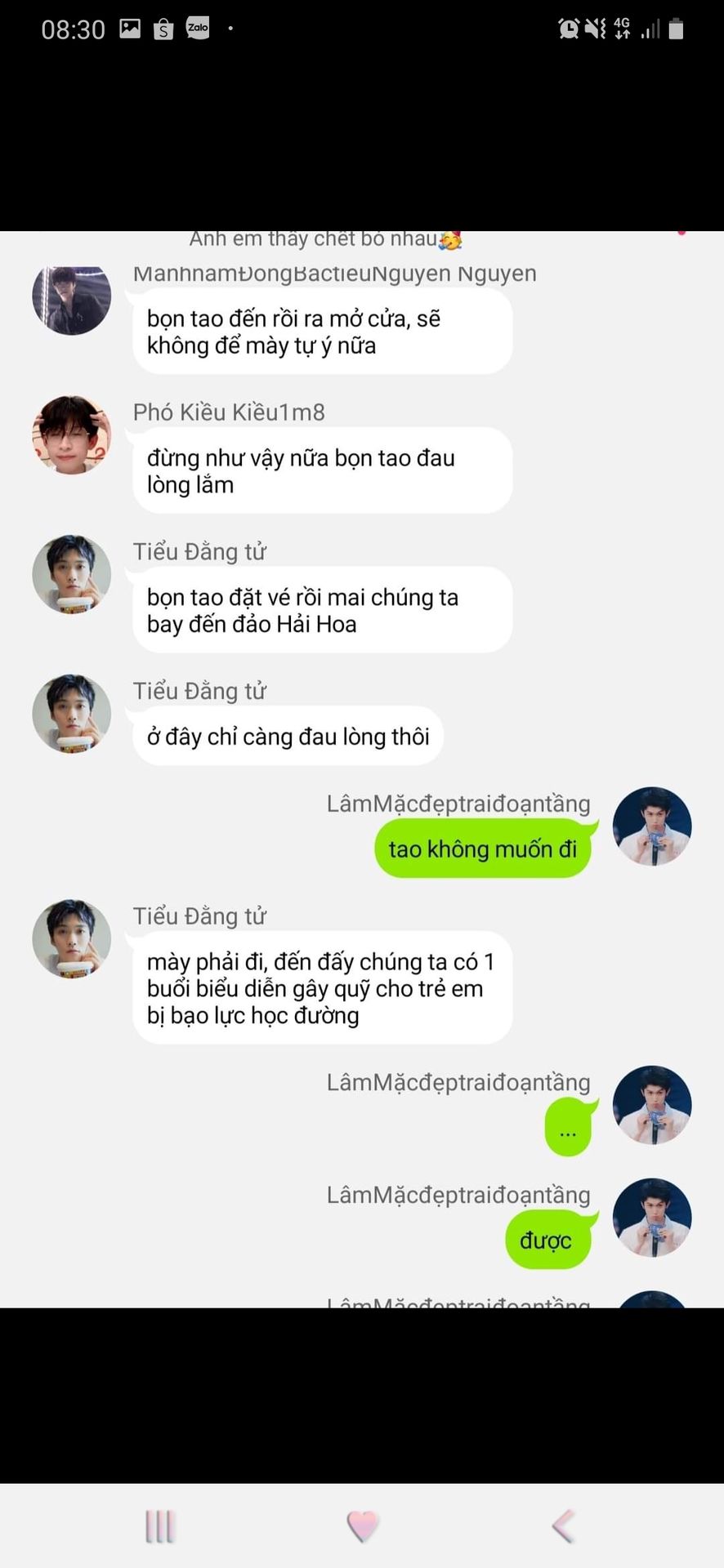
Task: Tap the heart-shaped home button
Action: click(362, 1525)
